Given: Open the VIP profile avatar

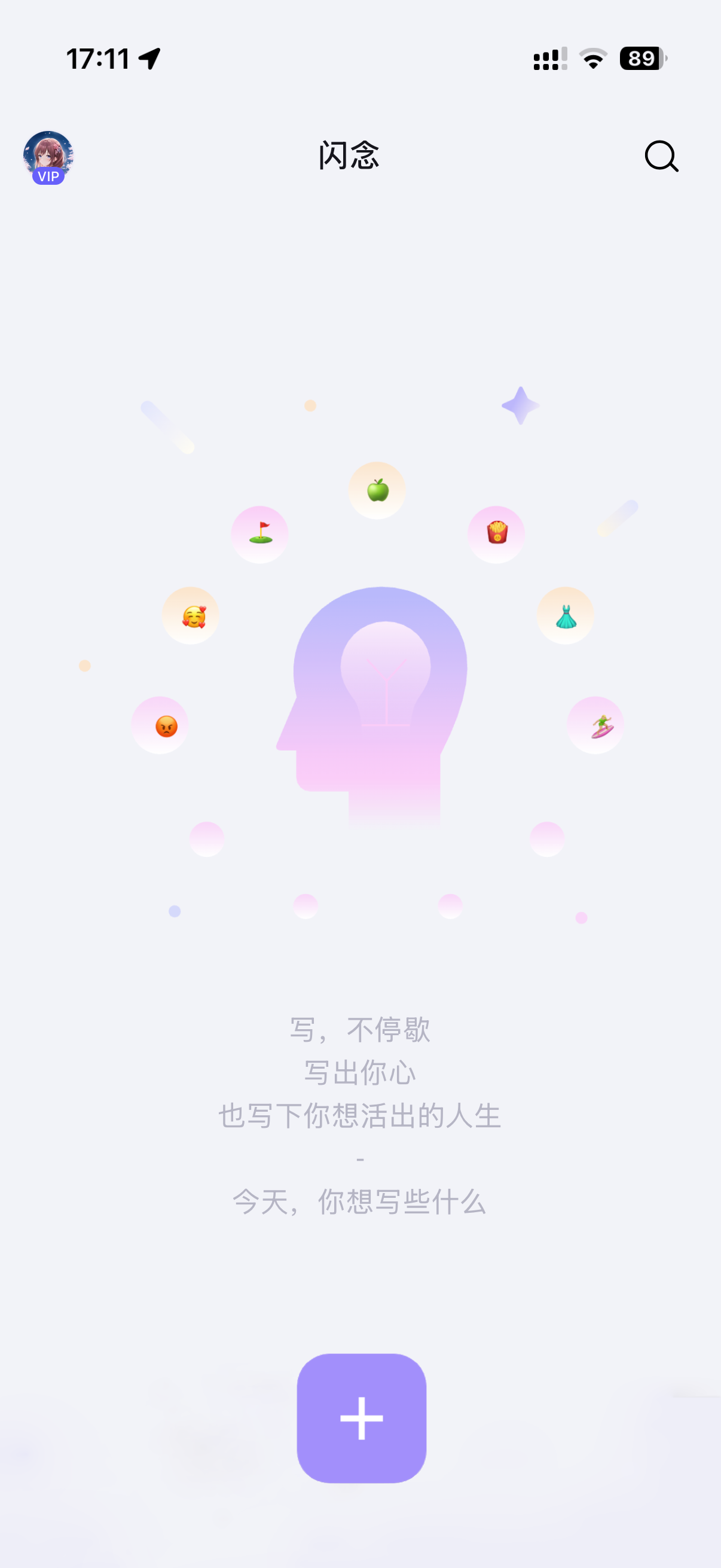Looking at the screenshot, I should [x=48, y=157].
